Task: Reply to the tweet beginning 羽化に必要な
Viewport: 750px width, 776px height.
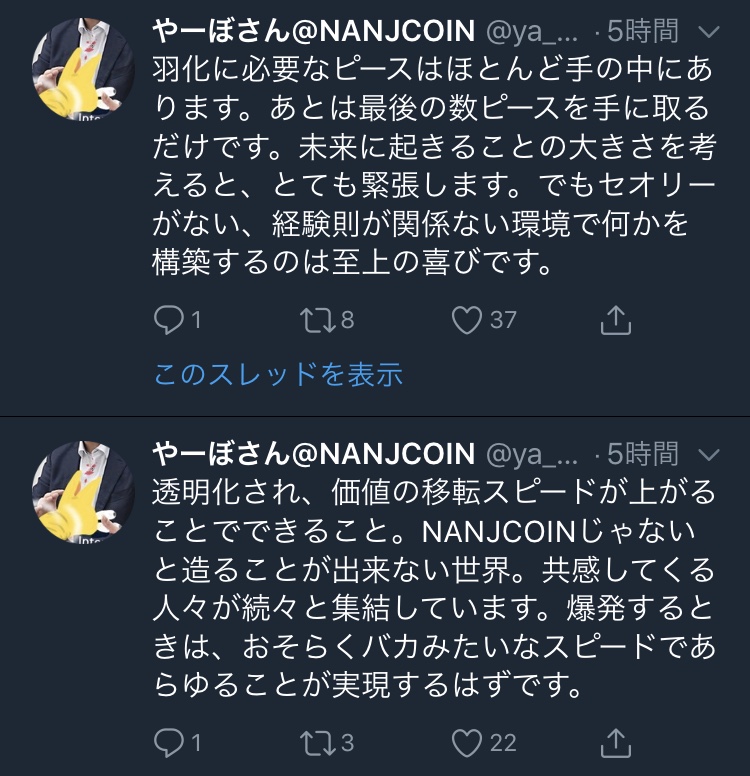Action: tap(170, 320)
